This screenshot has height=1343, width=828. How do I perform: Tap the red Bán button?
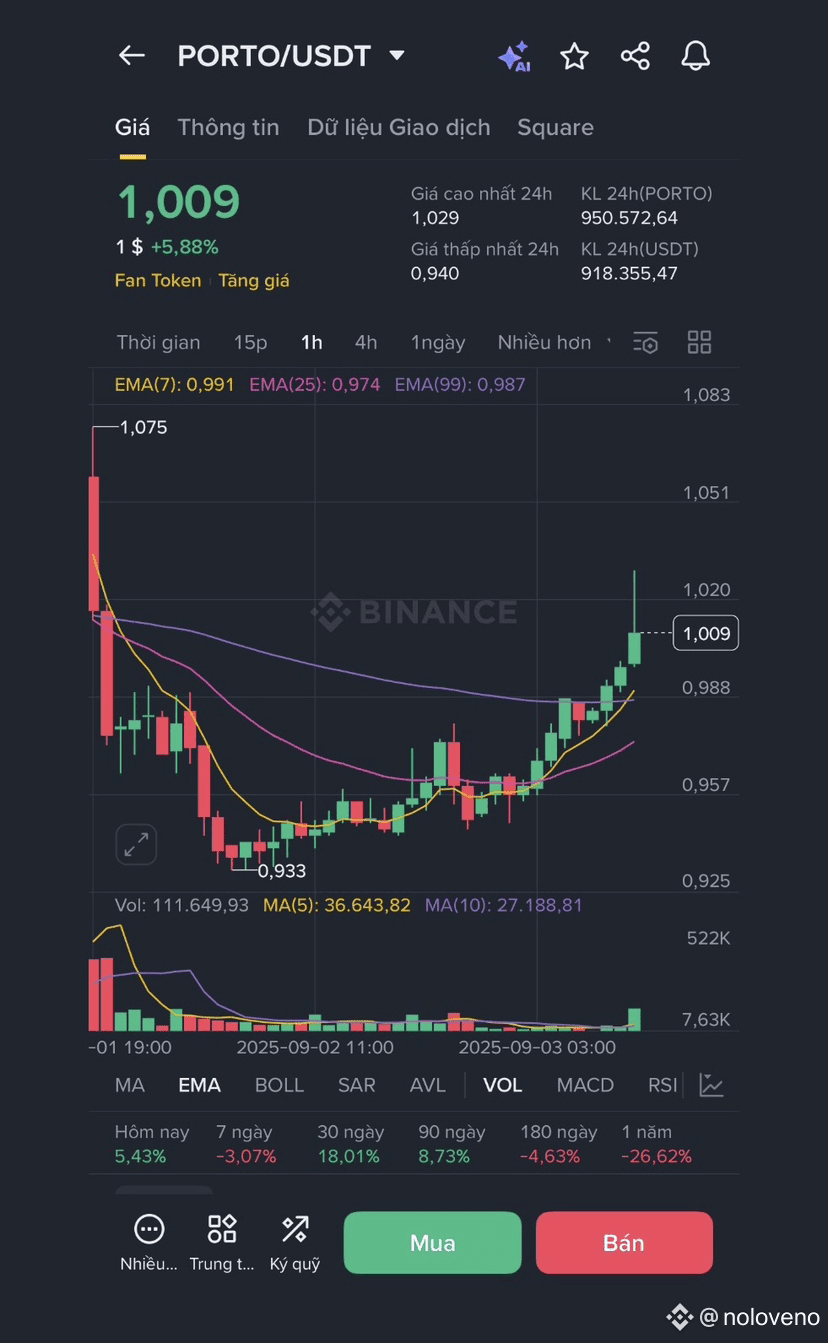(x=624, y=1243)
